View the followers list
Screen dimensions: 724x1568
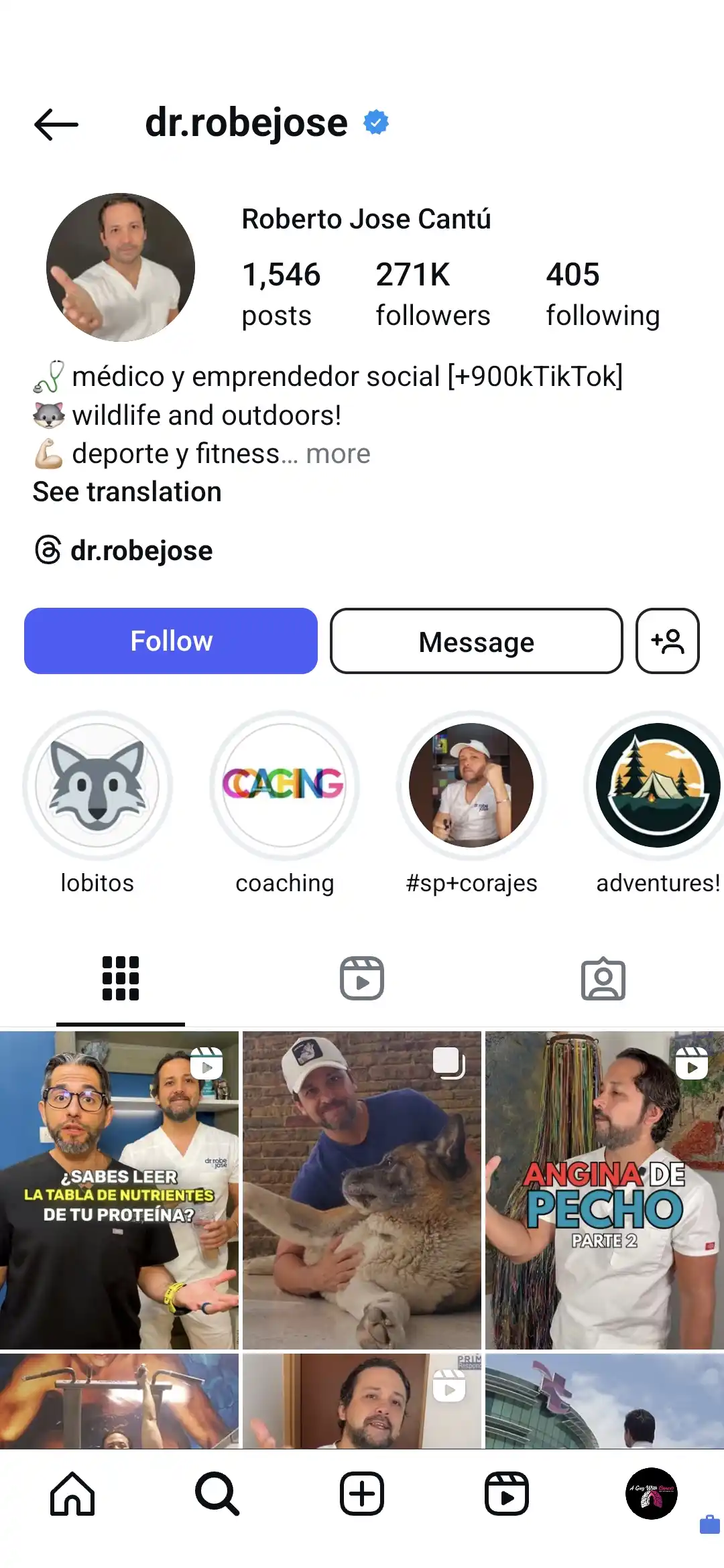coord(432,293)
